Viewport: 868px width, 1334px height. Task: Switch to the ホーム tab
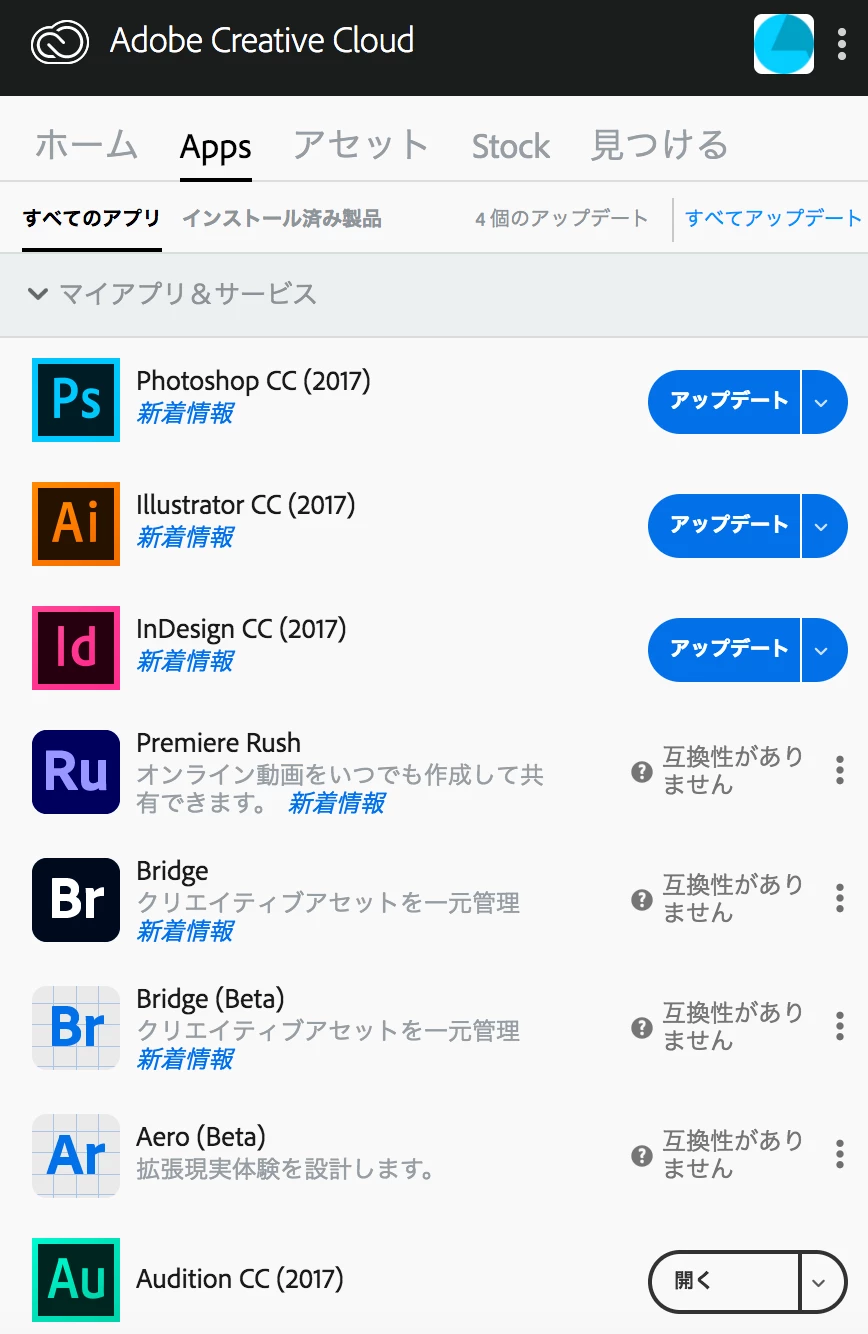point(86,146)
